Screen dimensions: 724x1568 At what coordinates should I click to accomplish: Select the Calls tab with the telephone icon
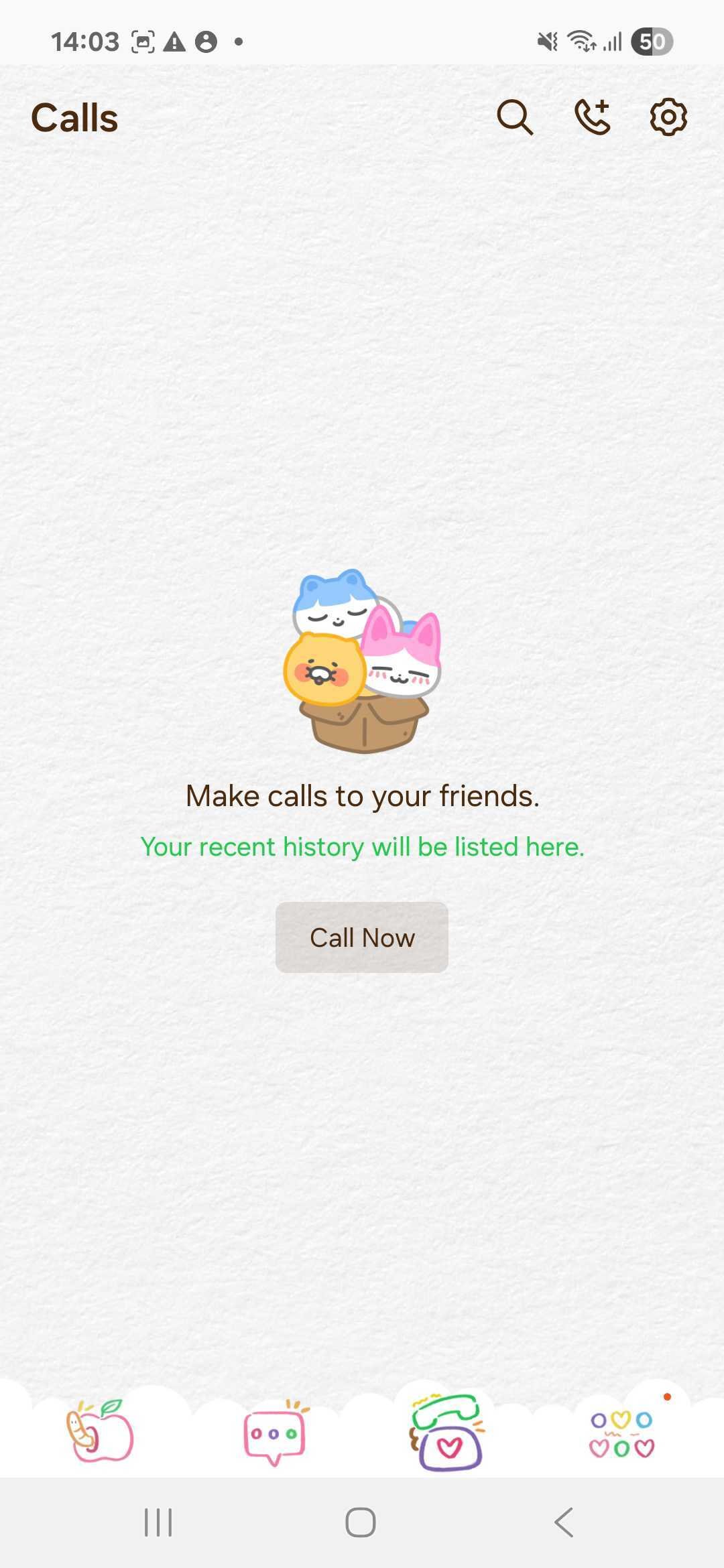pyautogui.click(x=447, y=1433)
